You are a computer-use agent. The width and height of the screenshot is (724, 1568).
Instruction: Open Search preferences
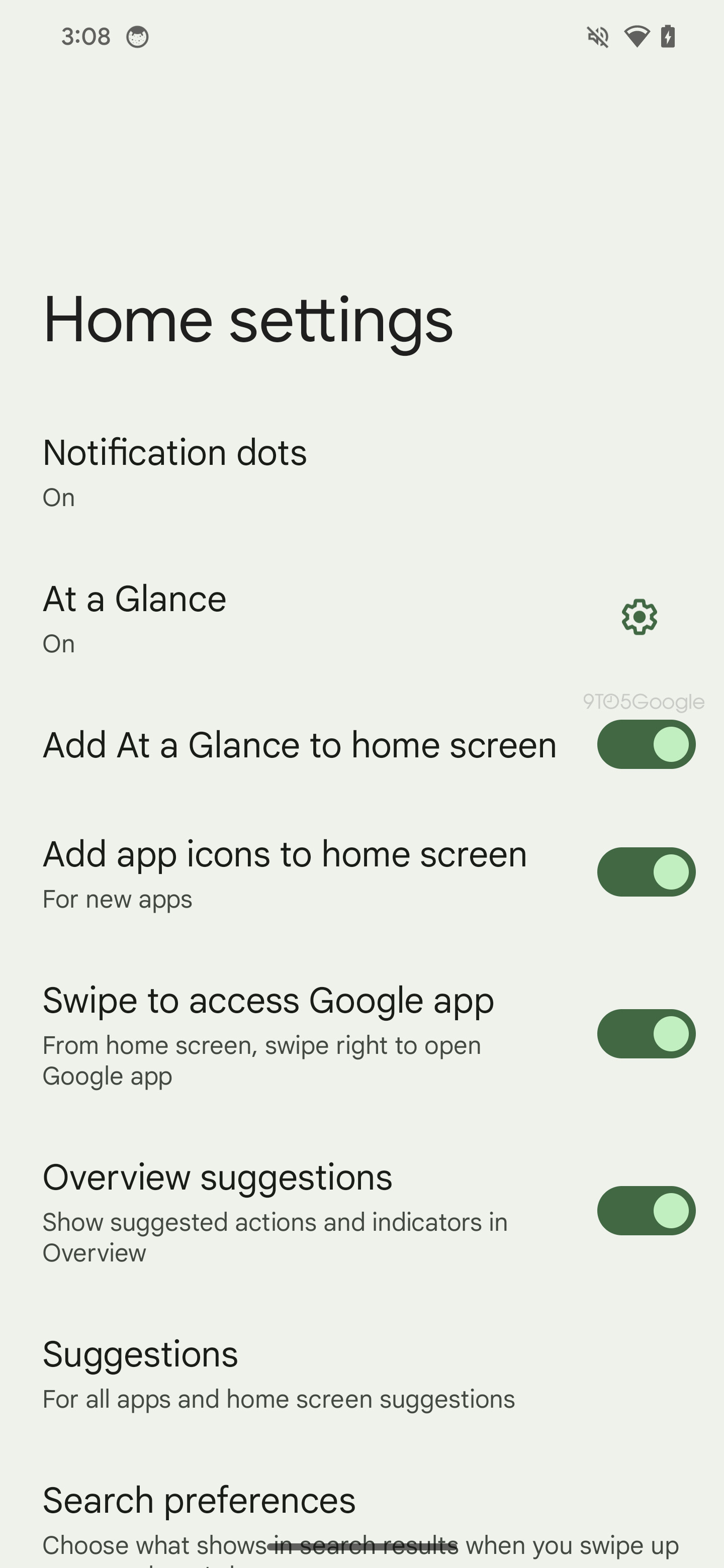[x=199, y=1500]
